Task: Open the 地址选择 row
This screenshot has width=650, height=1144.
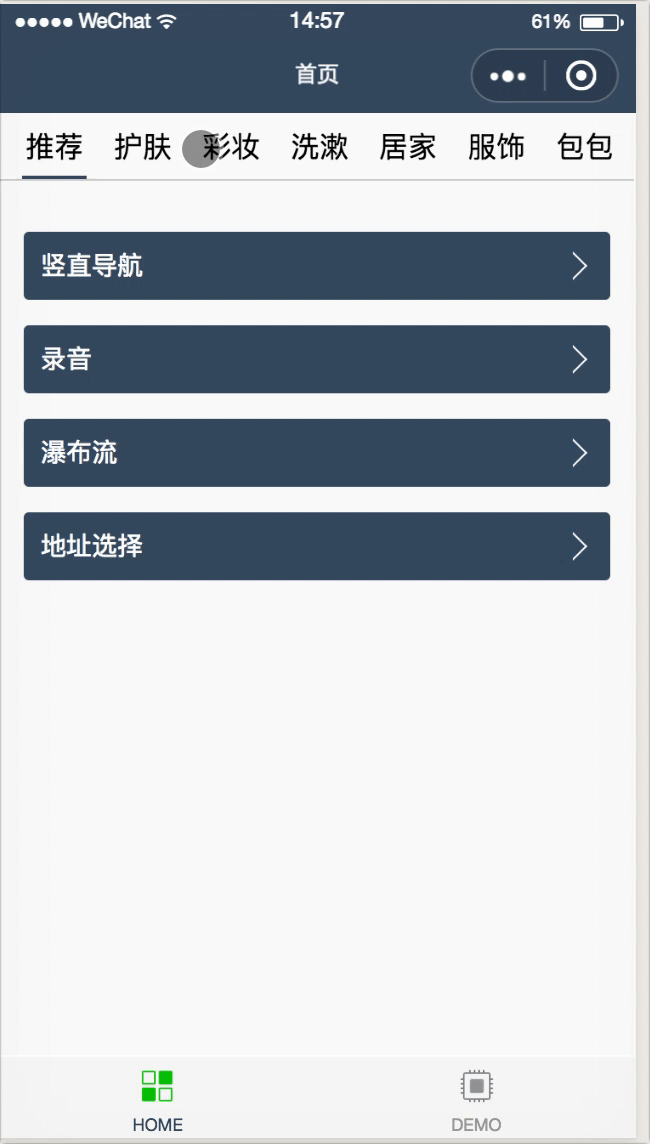Action: point(317,546)
